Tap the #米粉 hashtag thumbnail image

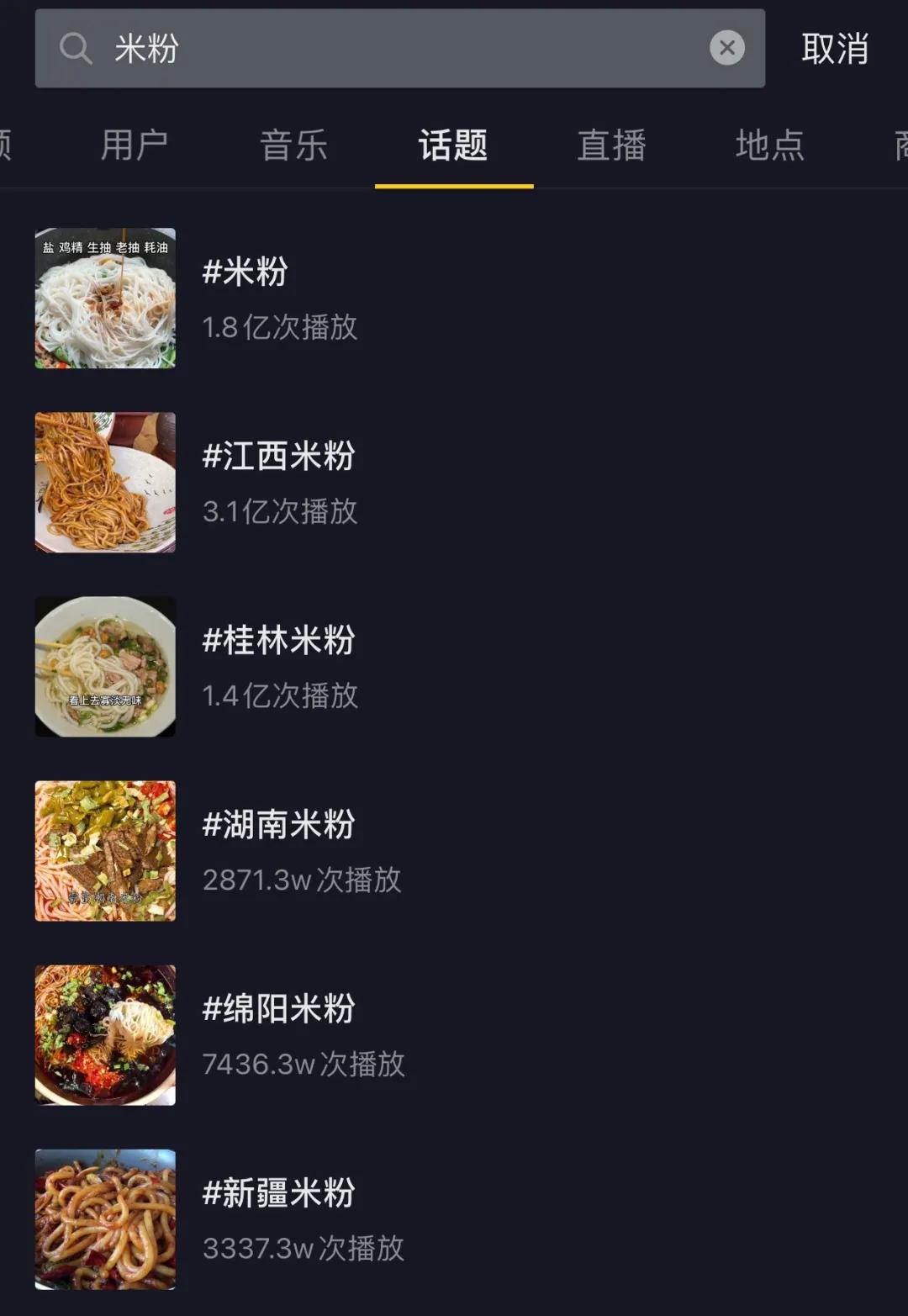pyautogui.click(x=104, y=297)
